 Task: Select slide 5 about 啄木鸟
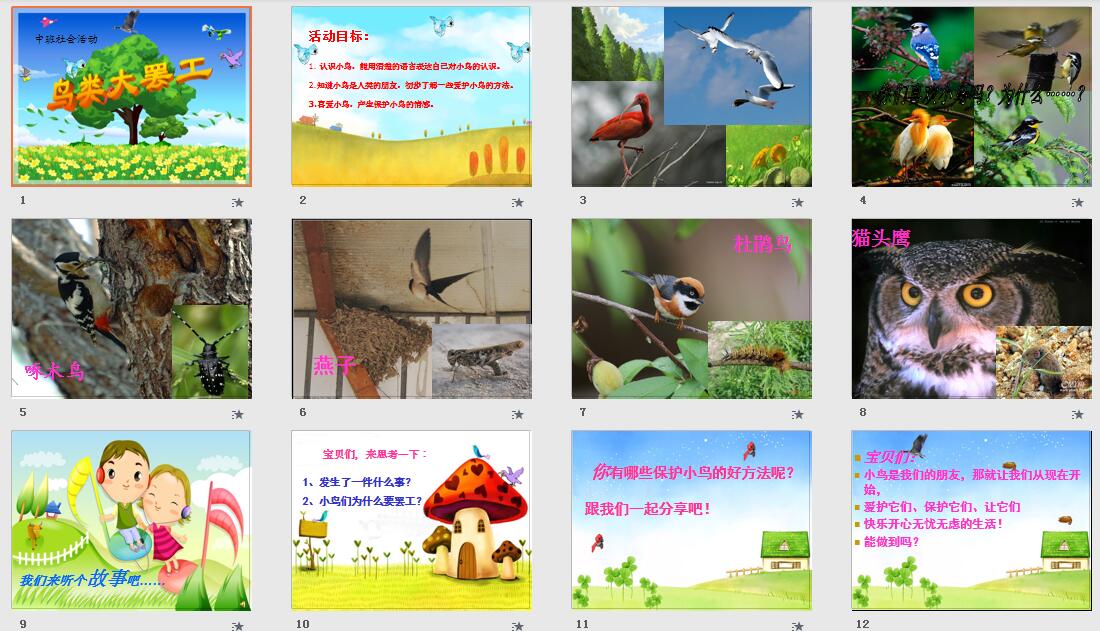click(x=131, y=309)
